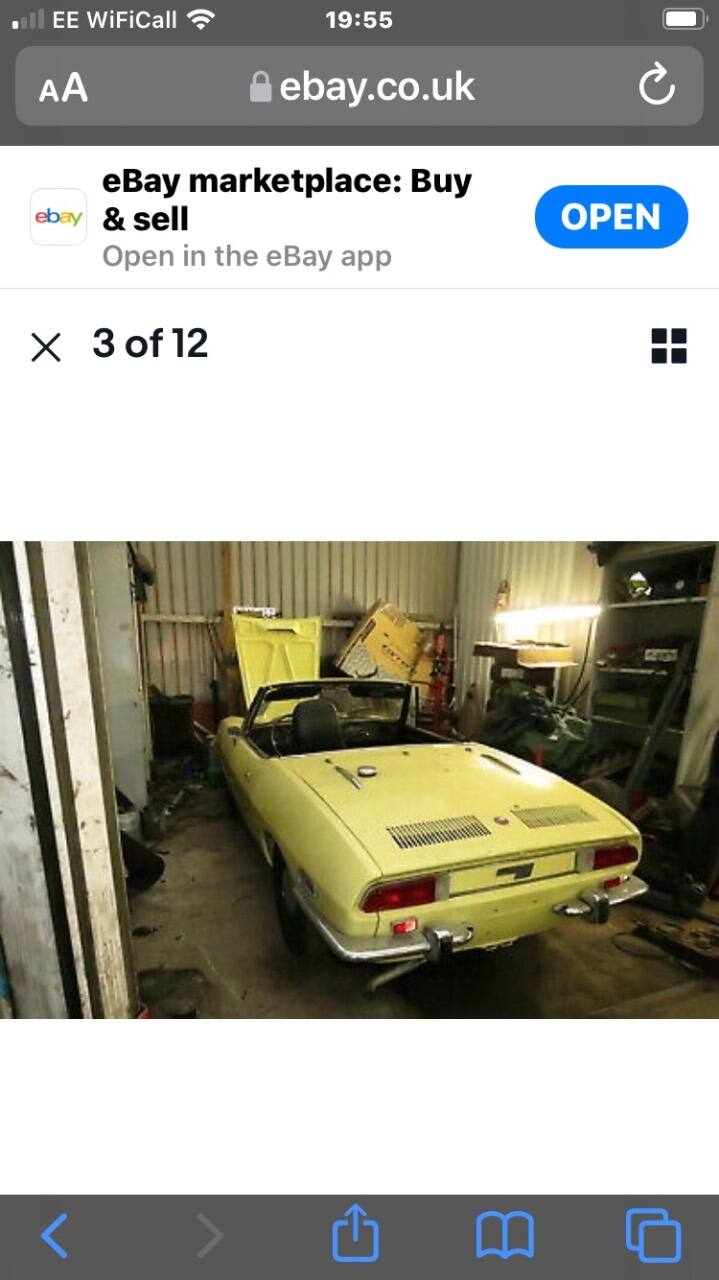719x1280 pixels.
Task: Tap the yellow car listing photo
Action: (359, 780)
